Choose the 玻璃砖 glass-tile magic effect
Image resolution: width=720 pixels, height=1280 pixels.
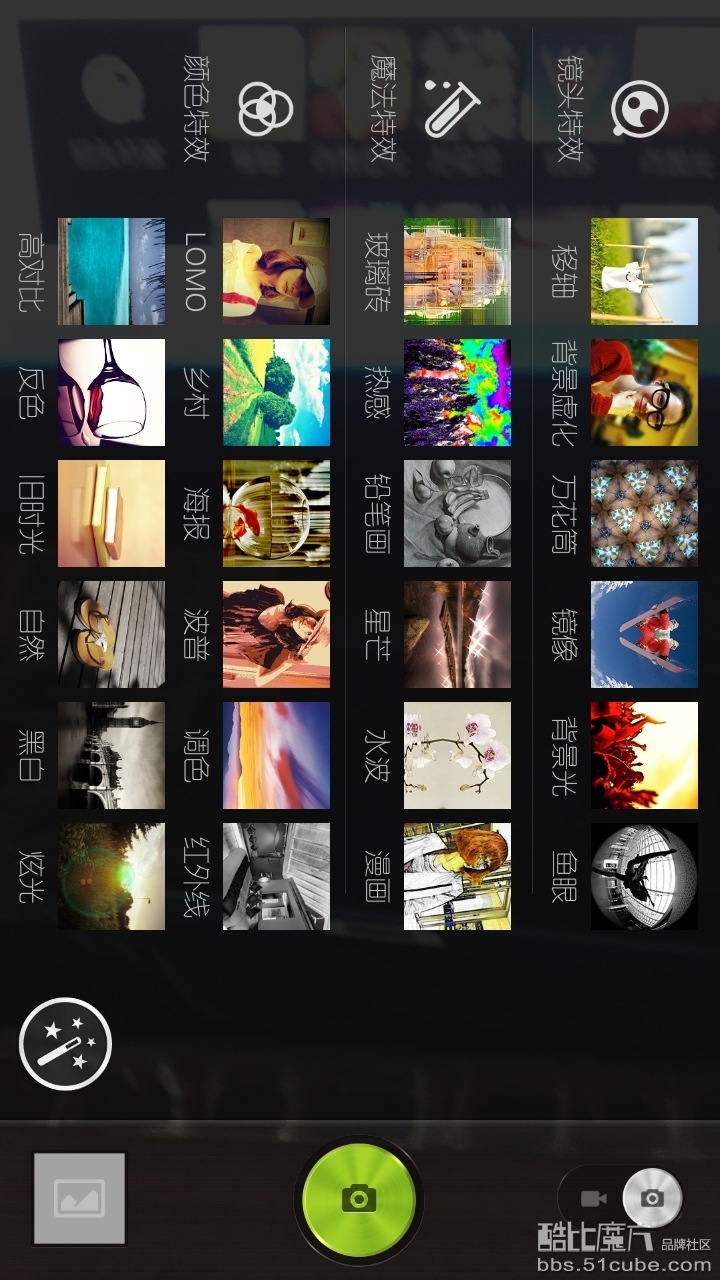click(x=457, y=271)
